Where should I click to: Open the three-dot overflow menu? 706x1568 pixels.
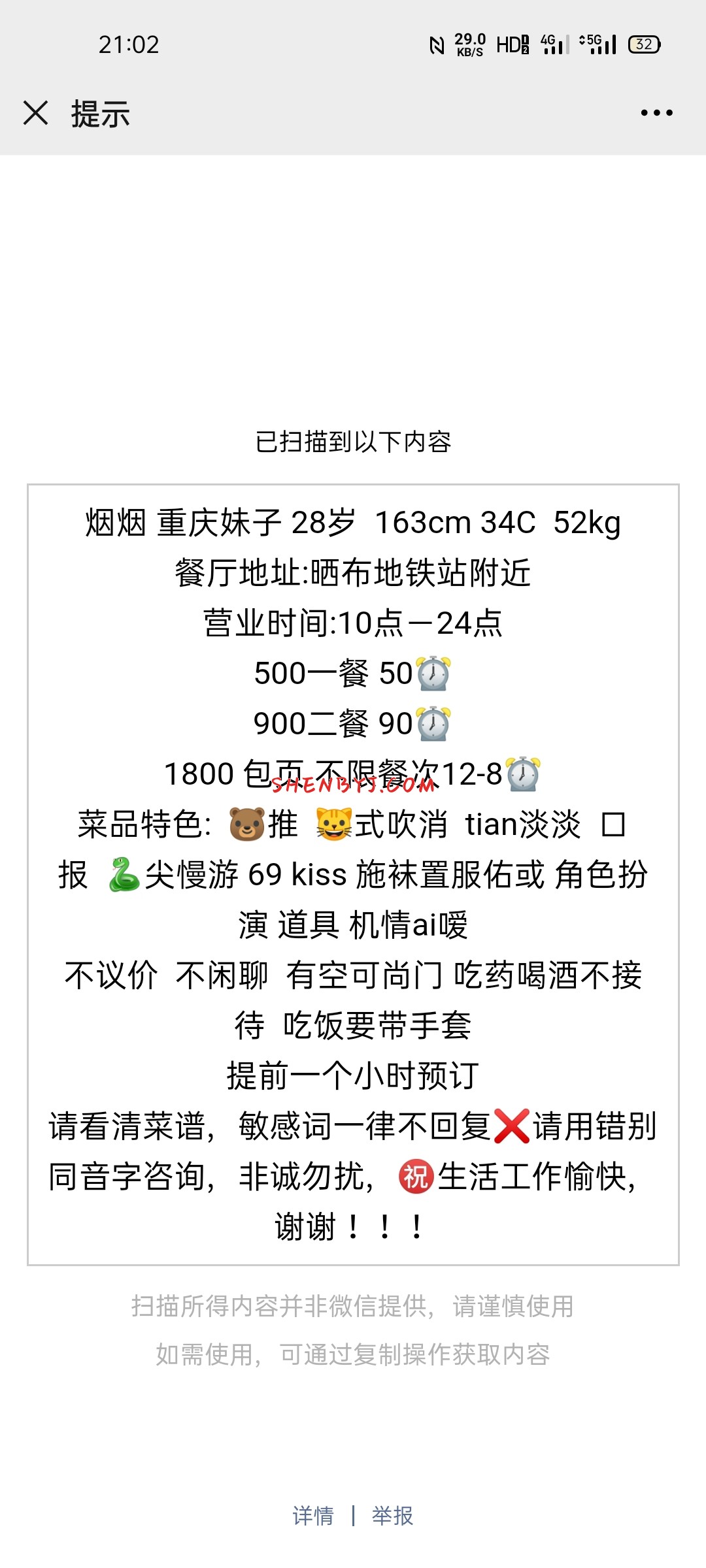click(x=656, y=113)
